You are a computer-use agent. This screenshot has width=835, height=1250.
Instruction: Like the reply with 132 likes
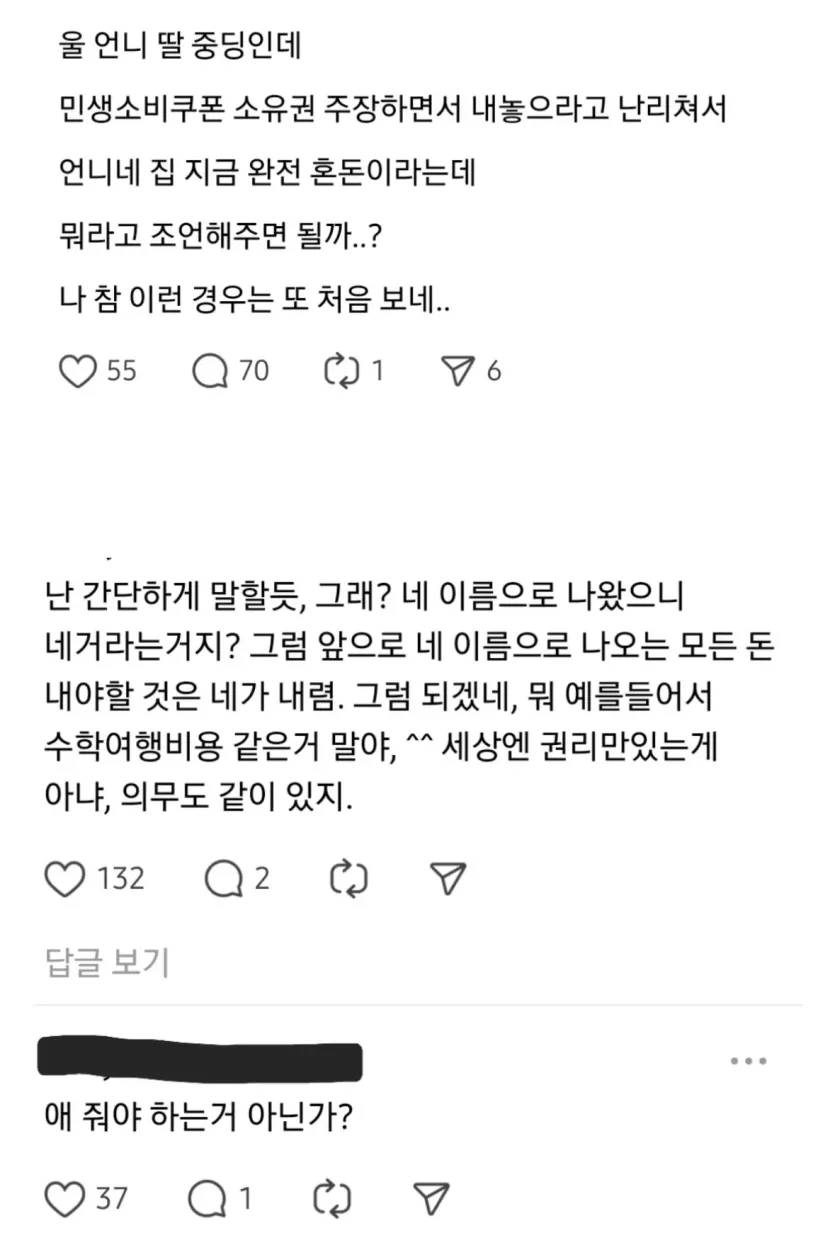(x=68, y=878)
